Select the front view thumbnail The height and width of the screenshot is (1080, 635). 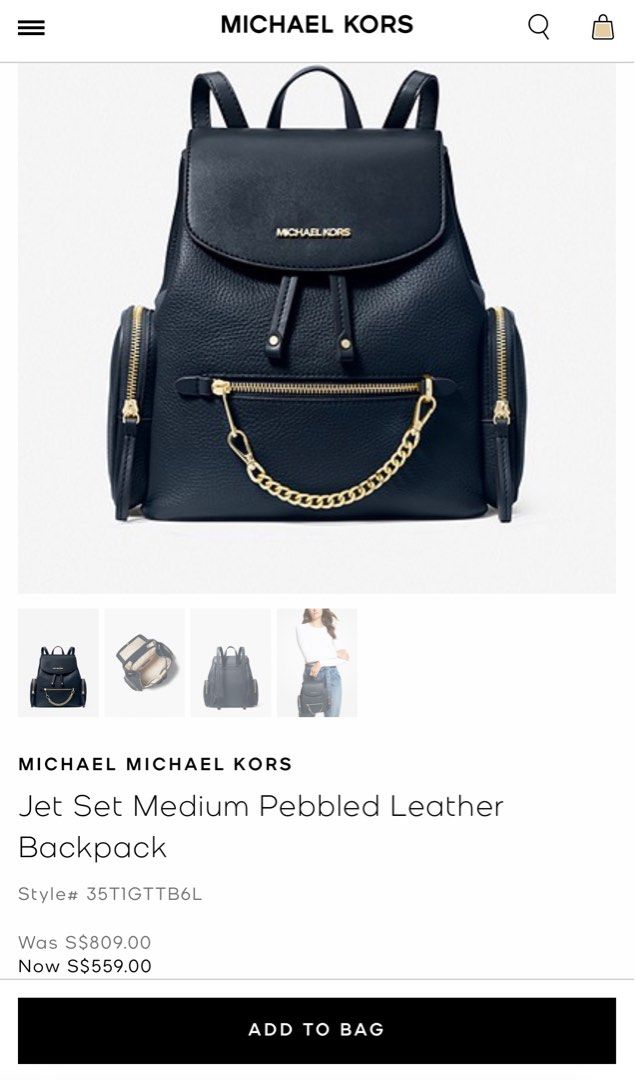[58, 663]
